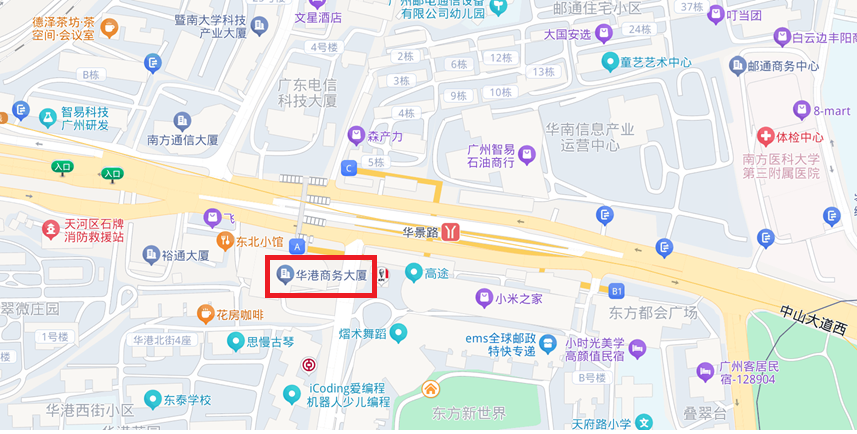Open the 天河区石牌消防救援站 marker
This screenshot has height=434, width=857.
[x=50, y=231]
